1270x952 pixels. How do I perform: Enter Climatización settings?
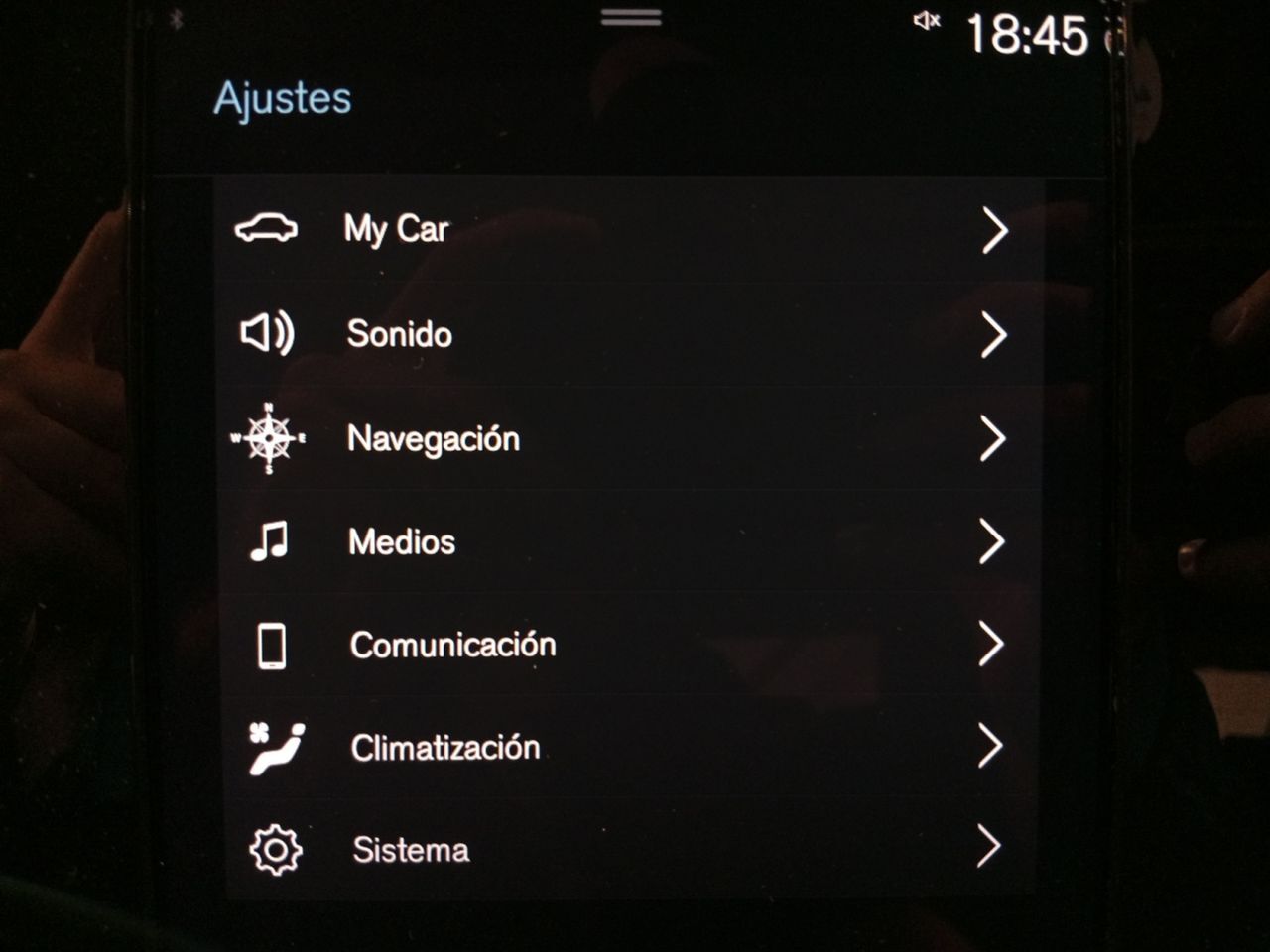pyautogui.click(x=625, y=747)
